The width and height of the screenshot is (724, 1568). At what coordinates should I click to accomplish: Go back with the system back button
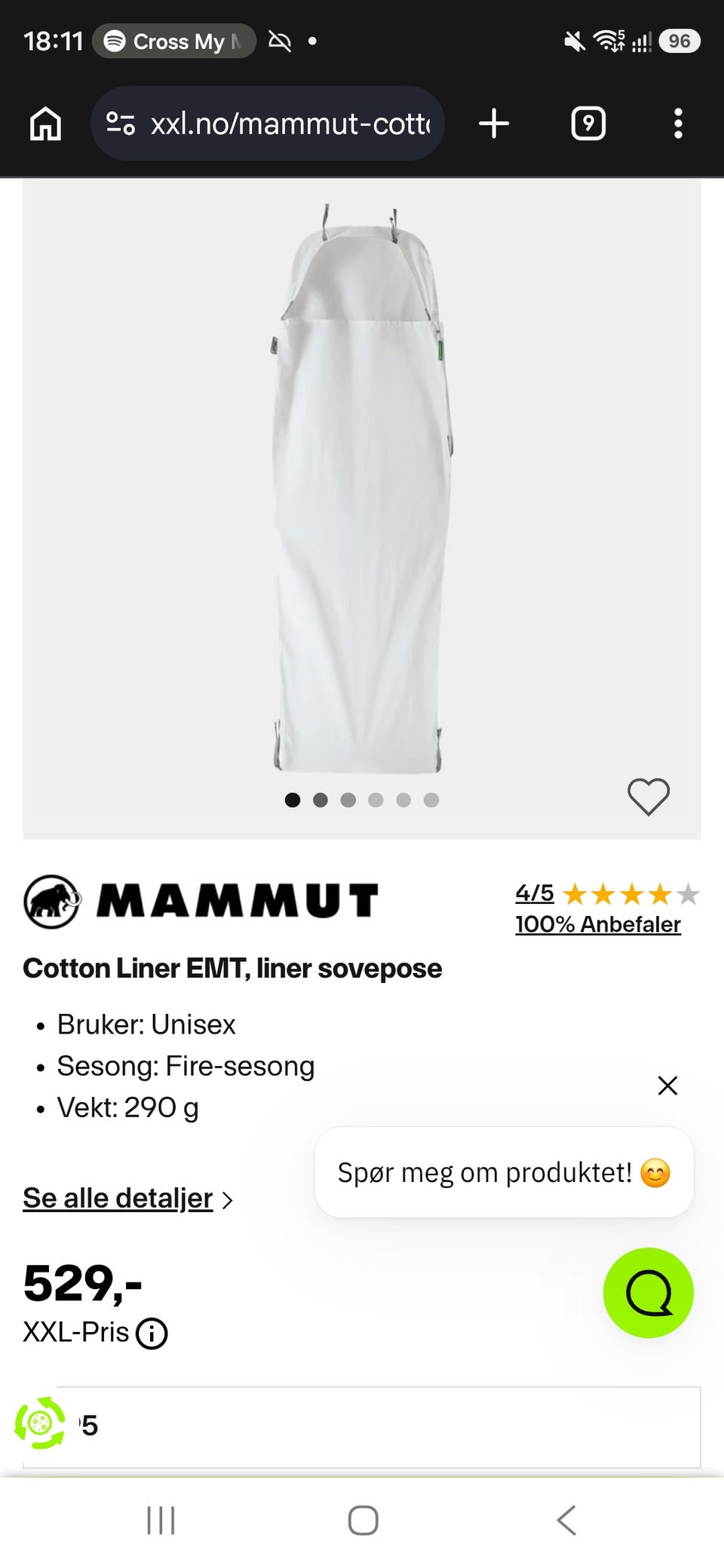[x=566, y=1521]
